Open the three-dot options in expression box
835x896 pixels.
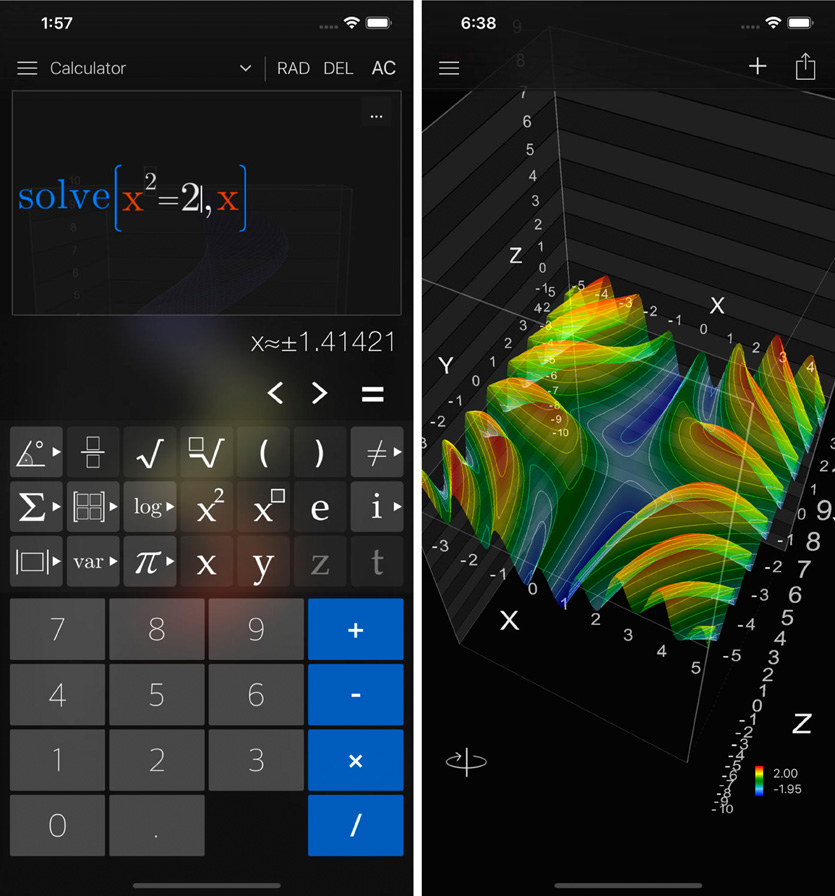pyautogui.click(x=376, y=116)
